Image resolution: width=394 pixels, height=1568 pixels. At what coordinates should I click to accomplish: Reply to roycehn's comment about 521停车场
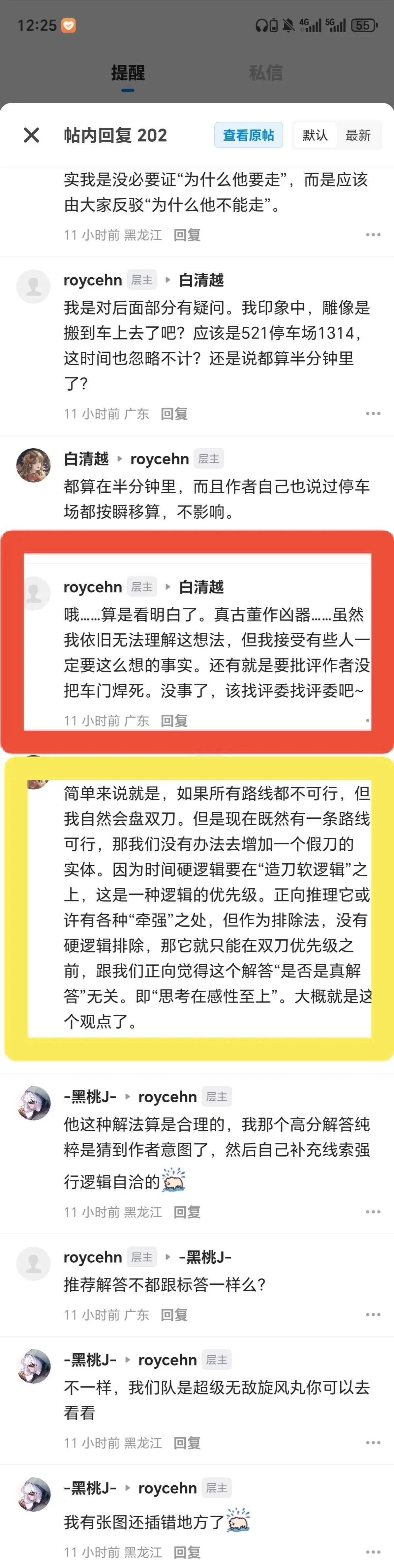[x=174, y=414]
